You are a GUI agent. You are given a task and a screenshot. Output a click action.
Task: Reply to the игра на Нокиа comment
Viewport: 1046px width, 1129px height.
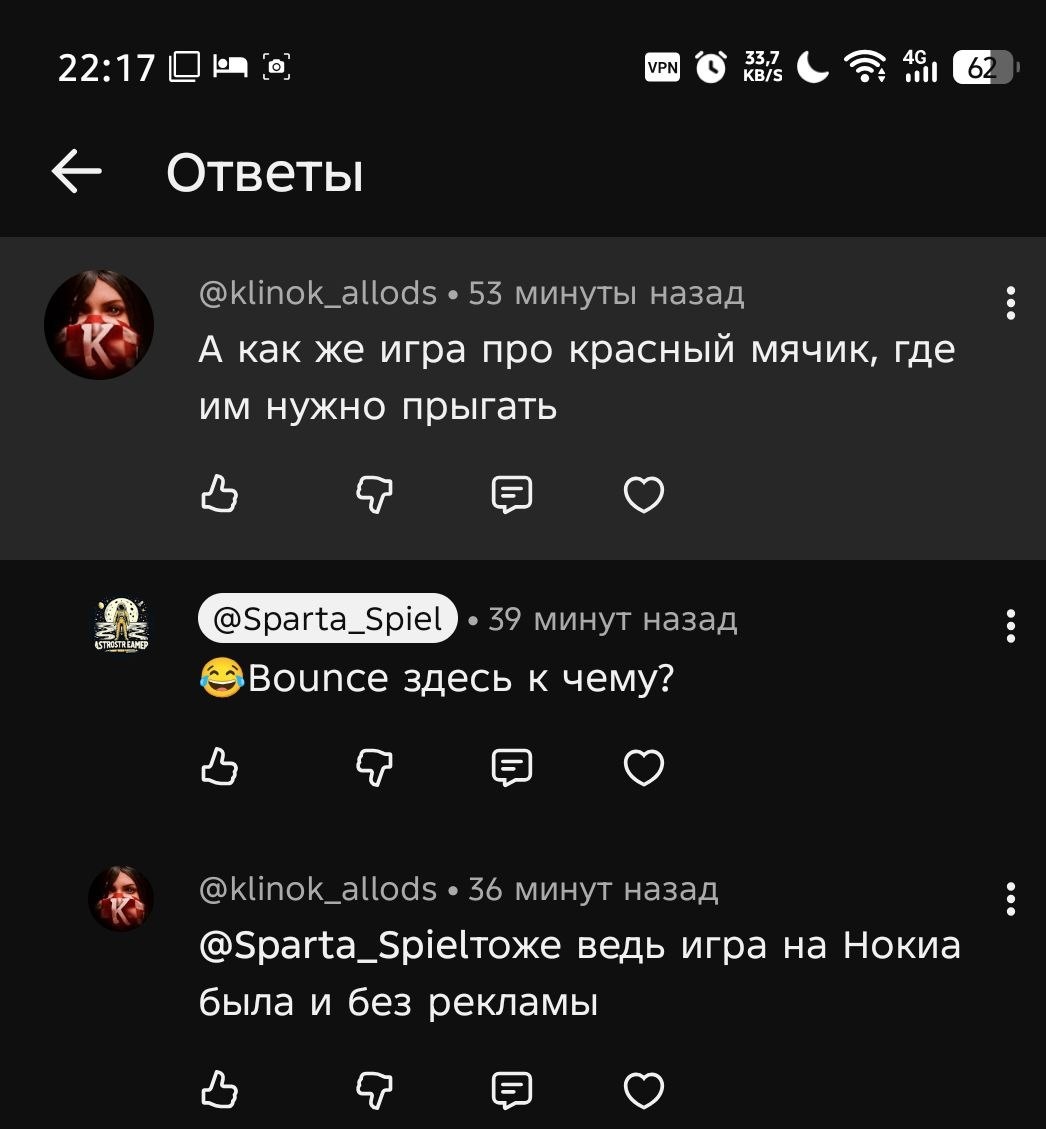point(512,1089)
